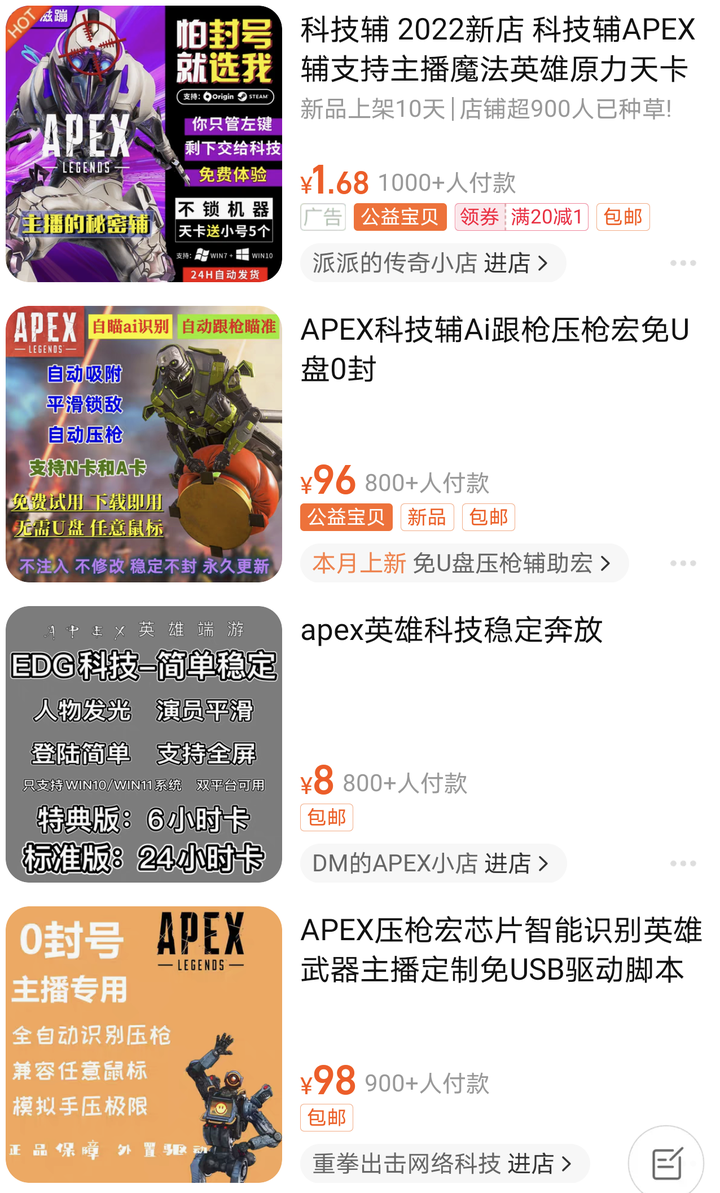Open more options for the ¥1.68 listing
Screen dimensions: 720x1193
pos(683,263)
